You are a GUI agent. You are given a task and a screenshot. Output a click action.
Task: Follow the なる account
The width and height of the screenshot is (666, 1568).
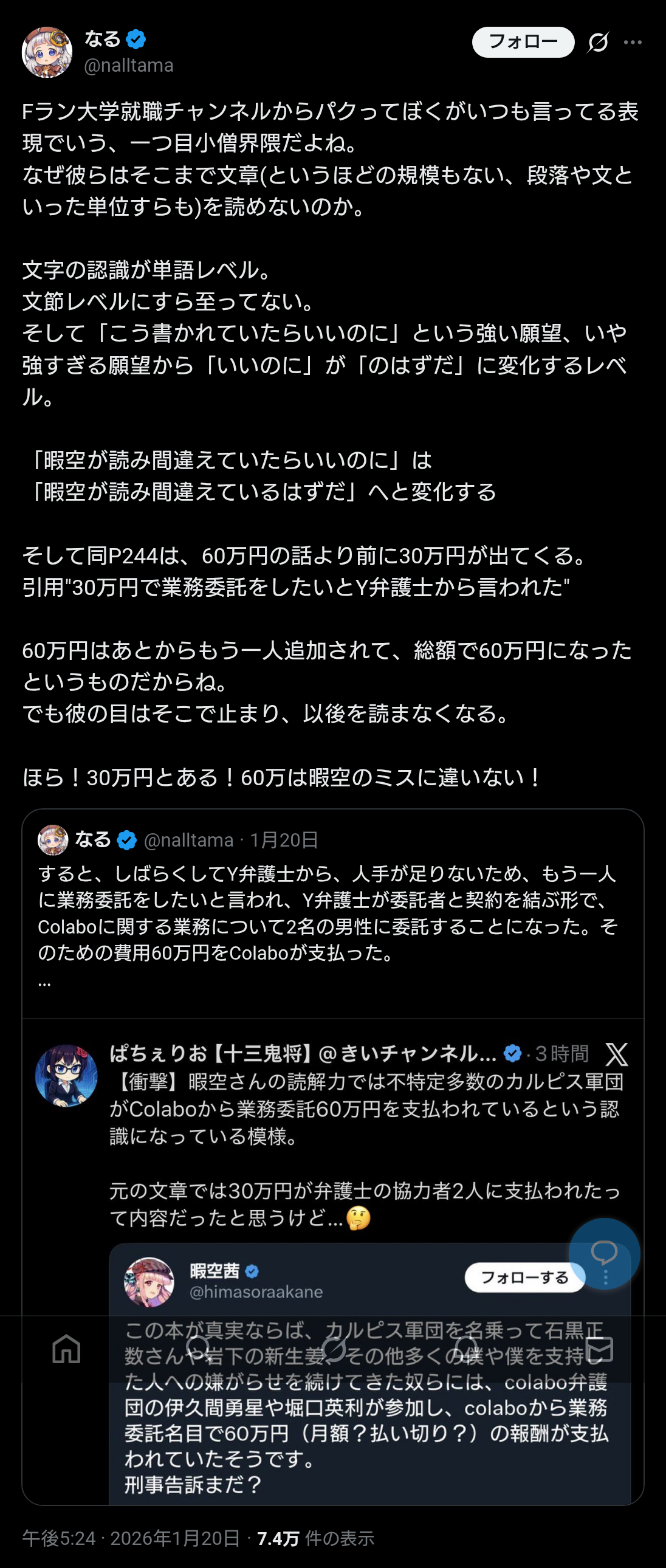[523, 42]
